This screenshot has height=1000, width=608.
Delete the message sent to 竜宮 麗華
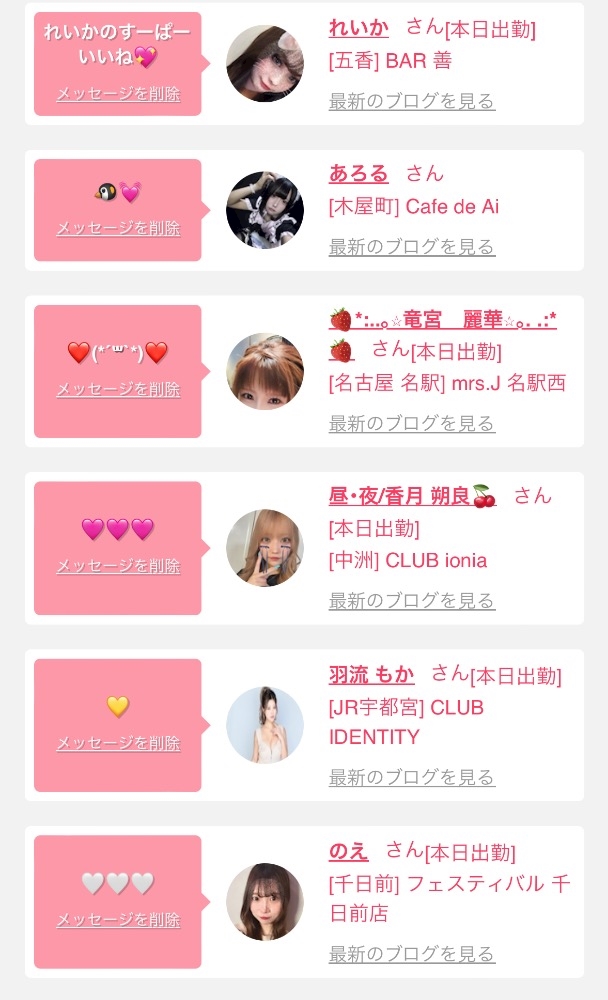pyautogui.click(x=118, y=390)
